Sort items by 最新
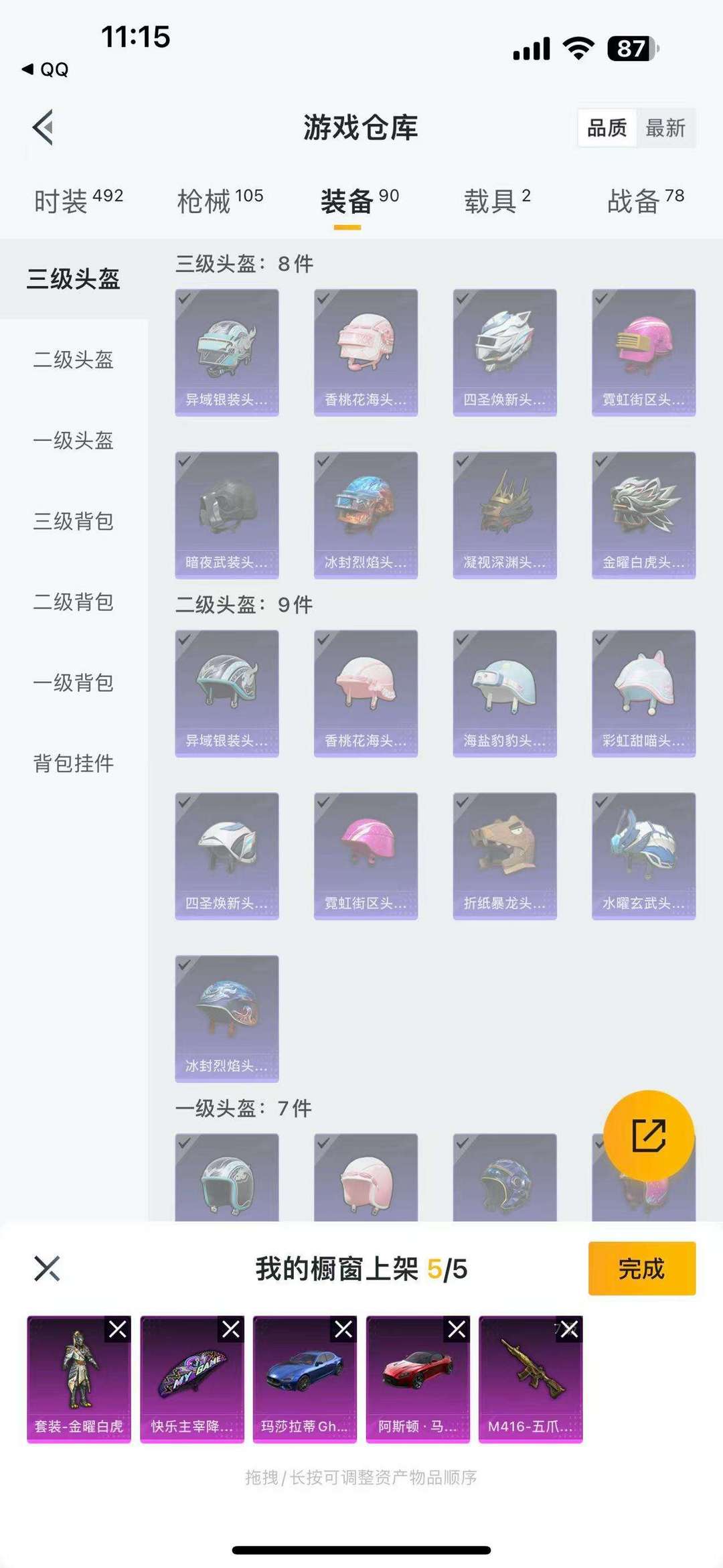 click(665, 127)
